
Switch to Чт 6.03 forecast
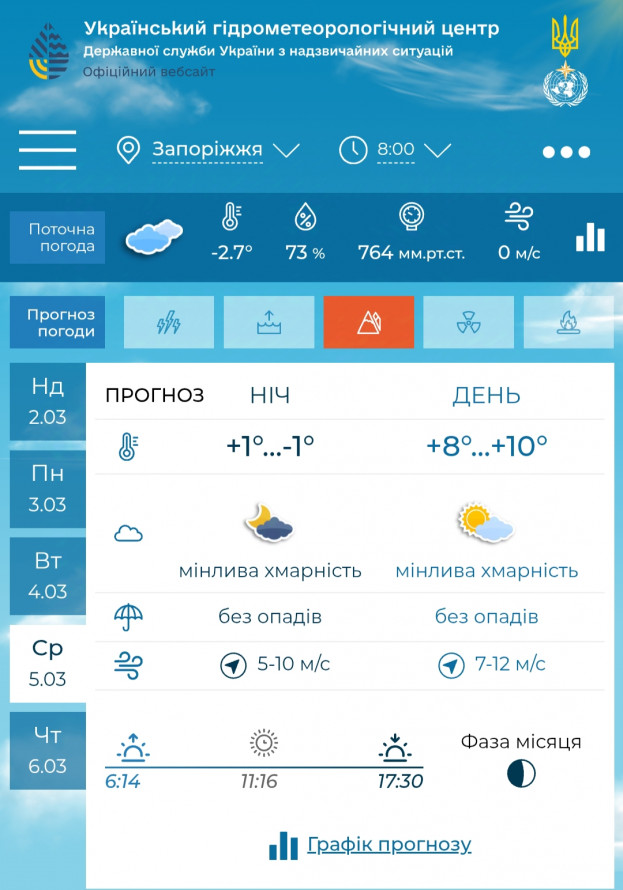tap(47, 751)
